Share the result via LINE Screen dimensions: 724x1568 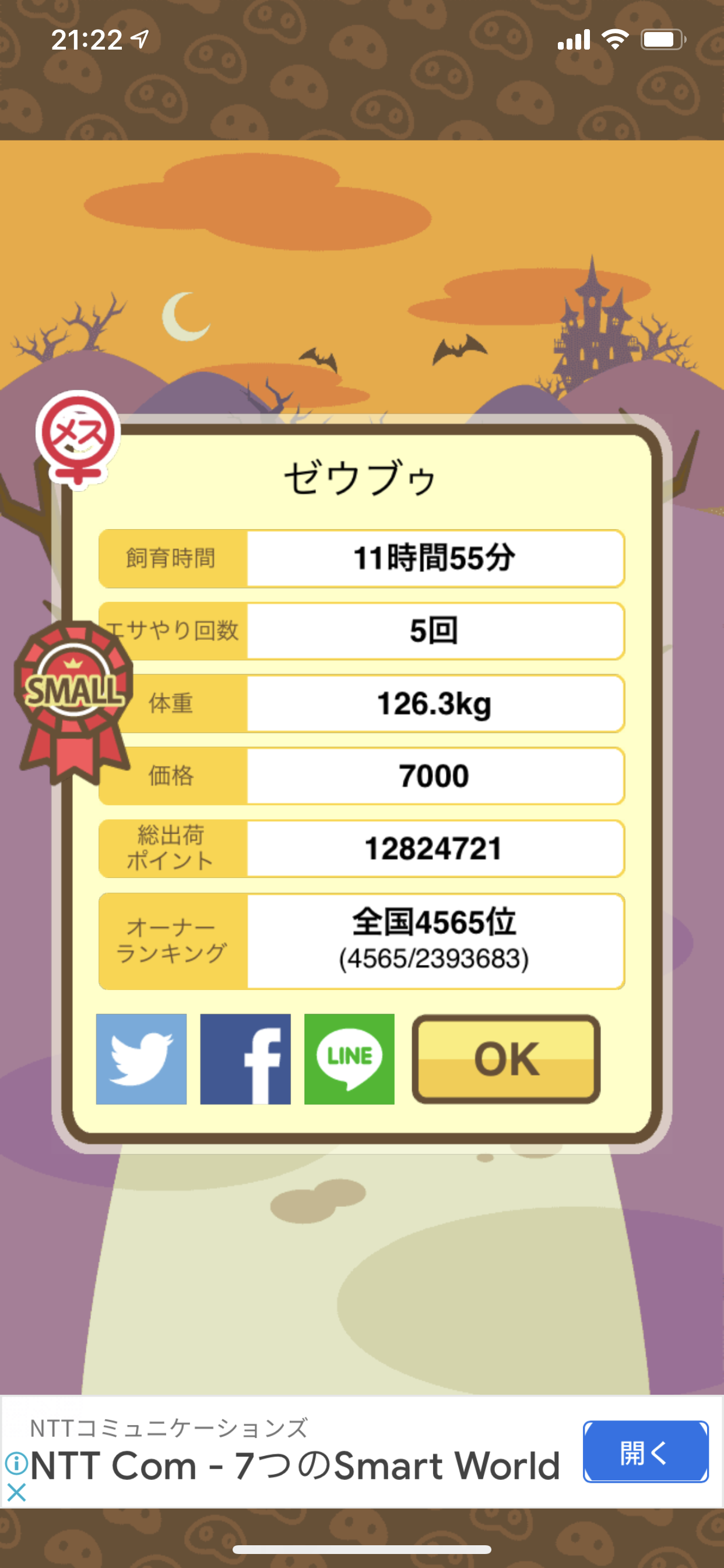tap(349, 1059)
